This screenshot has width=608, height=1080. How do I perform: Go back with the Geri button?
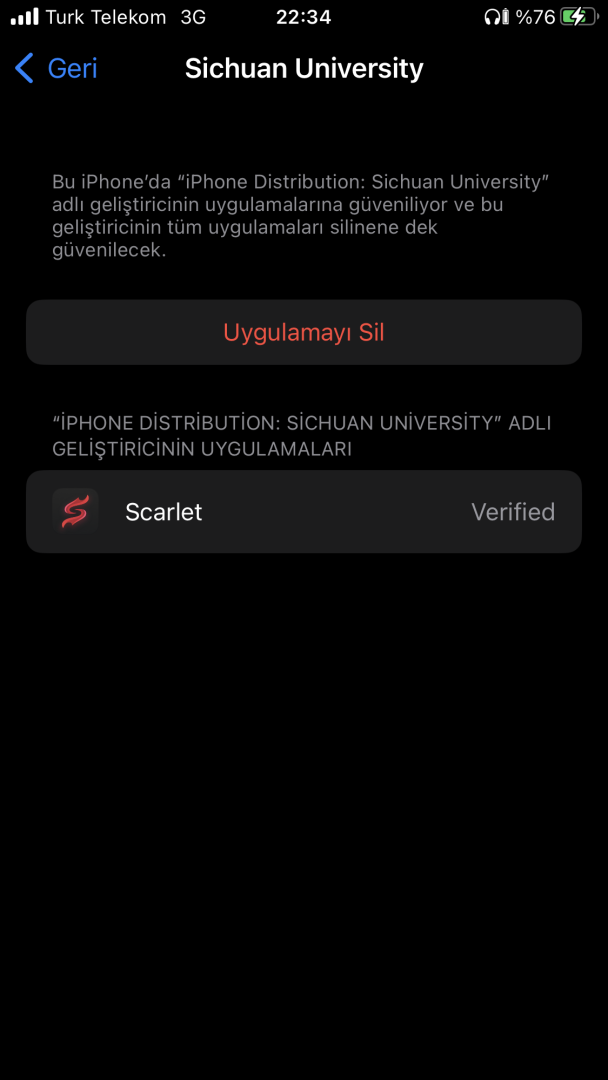[x=57, y=68]
